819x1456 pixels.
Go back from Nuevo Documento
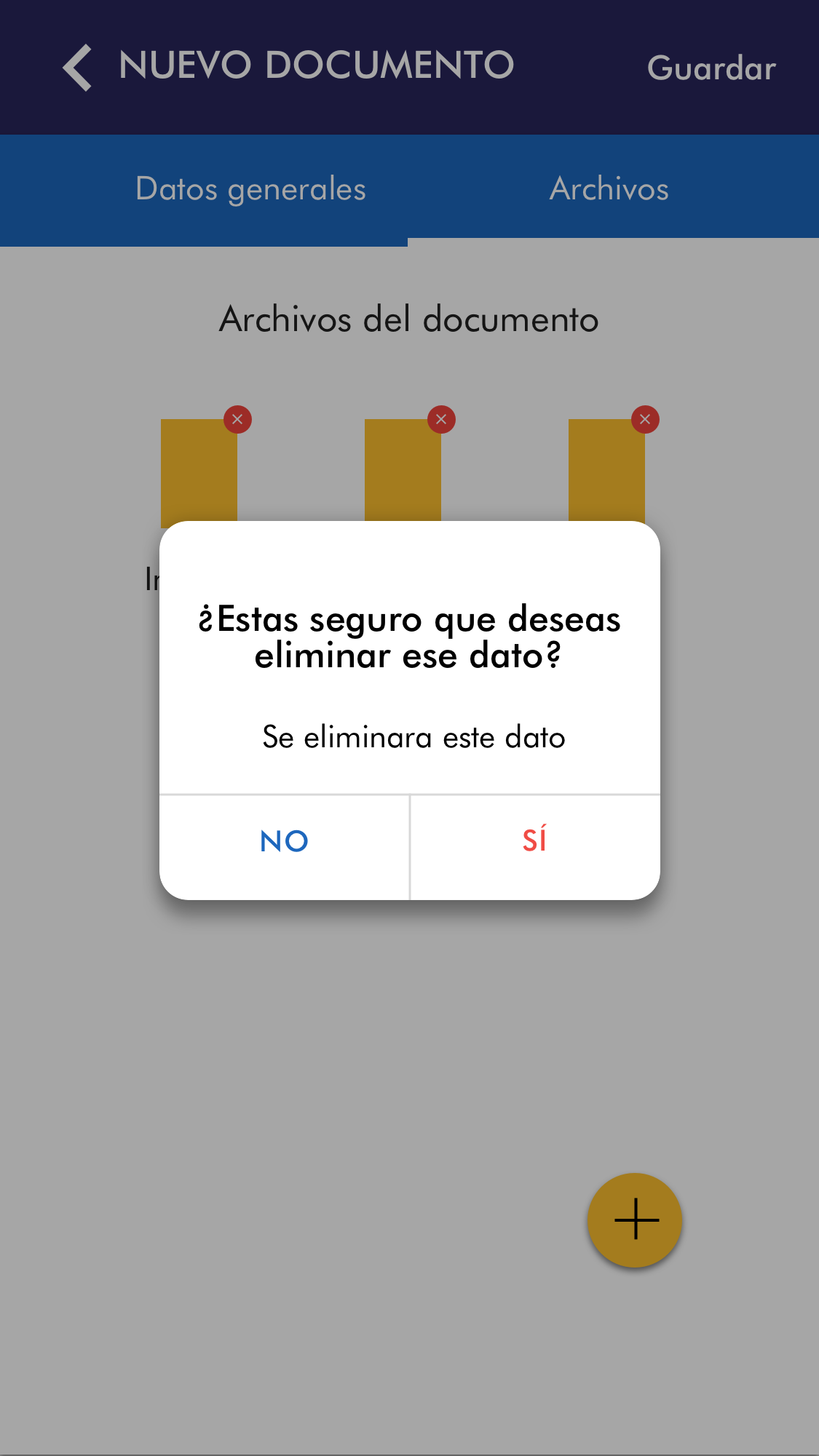pos(77,68)
